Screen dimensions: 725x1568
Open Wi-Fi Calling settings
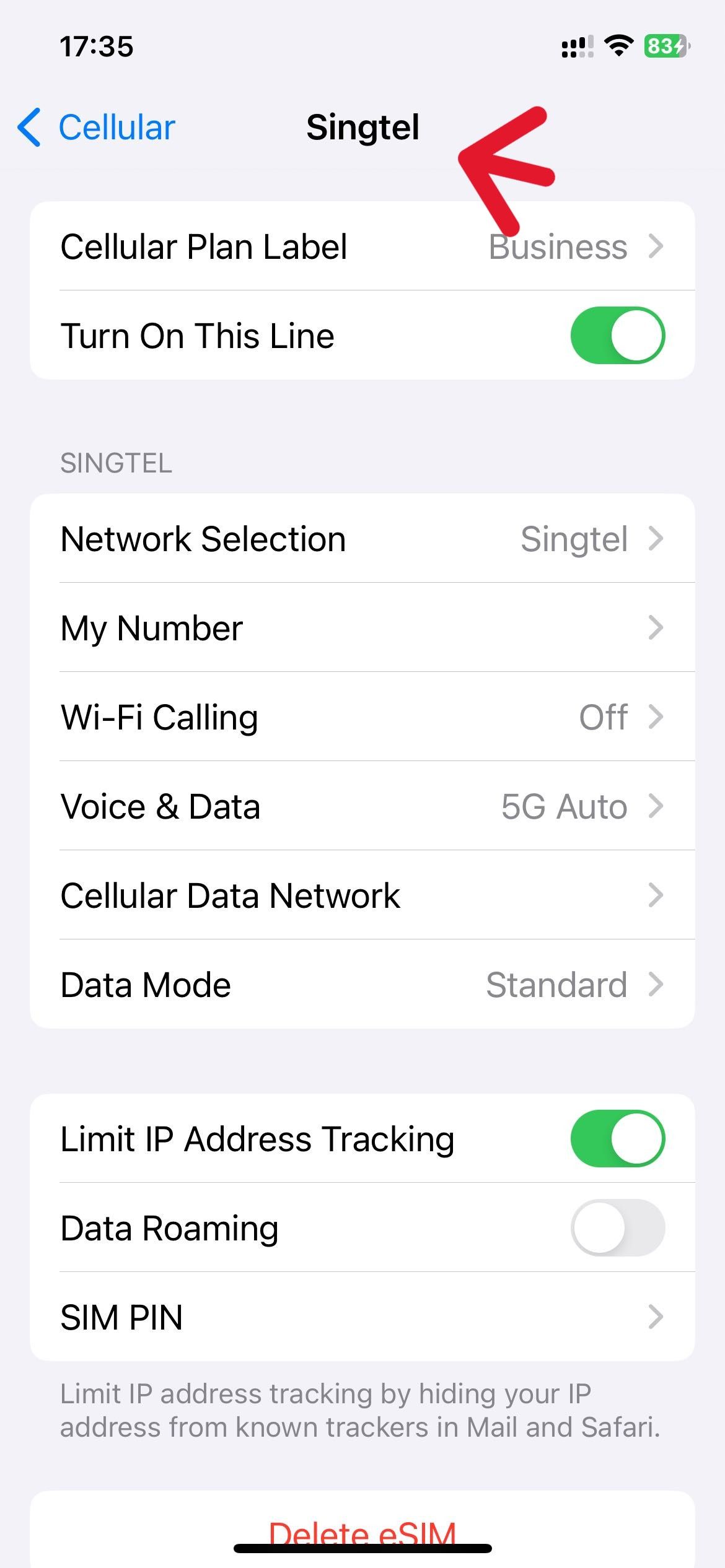[x=362, y=717]
